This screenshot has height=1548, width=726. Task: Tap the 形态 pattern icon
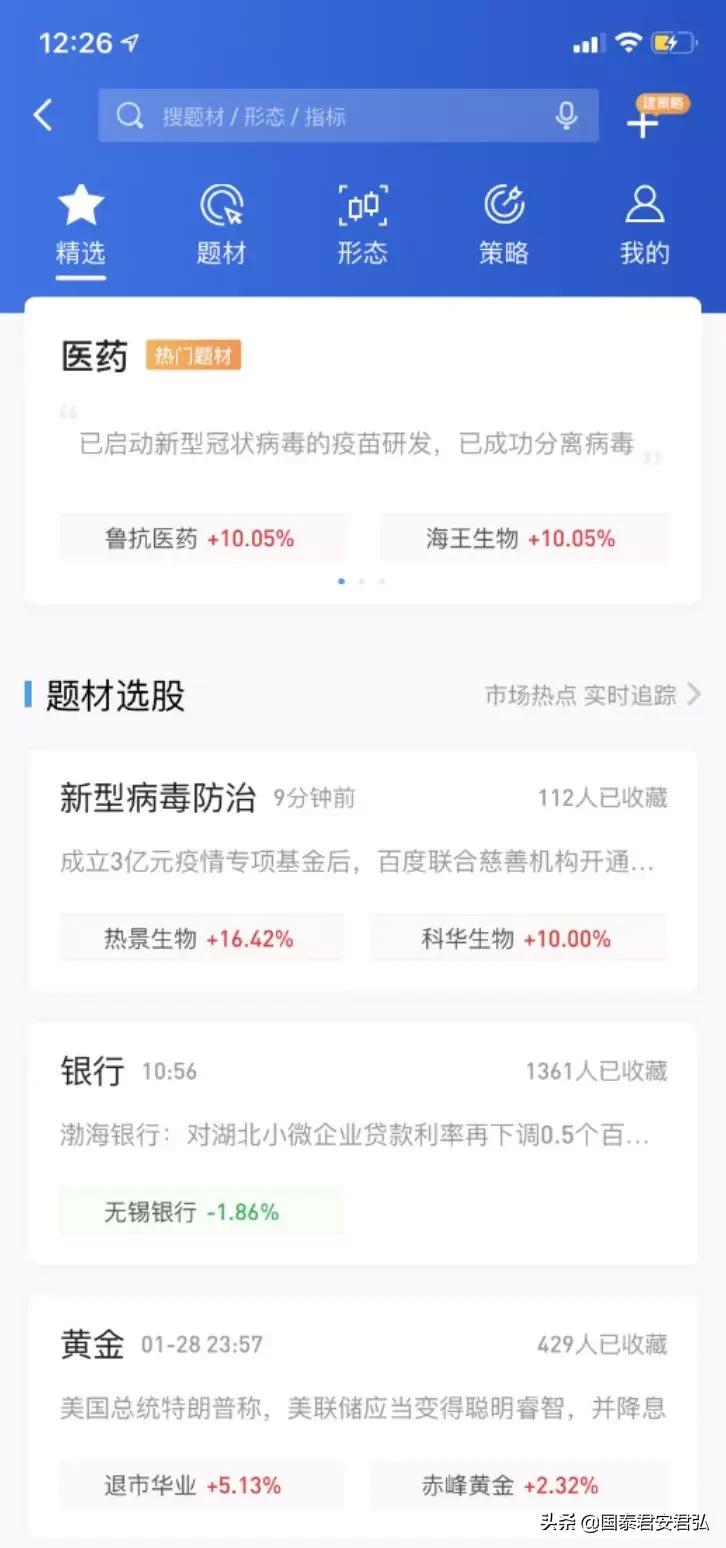362,205
